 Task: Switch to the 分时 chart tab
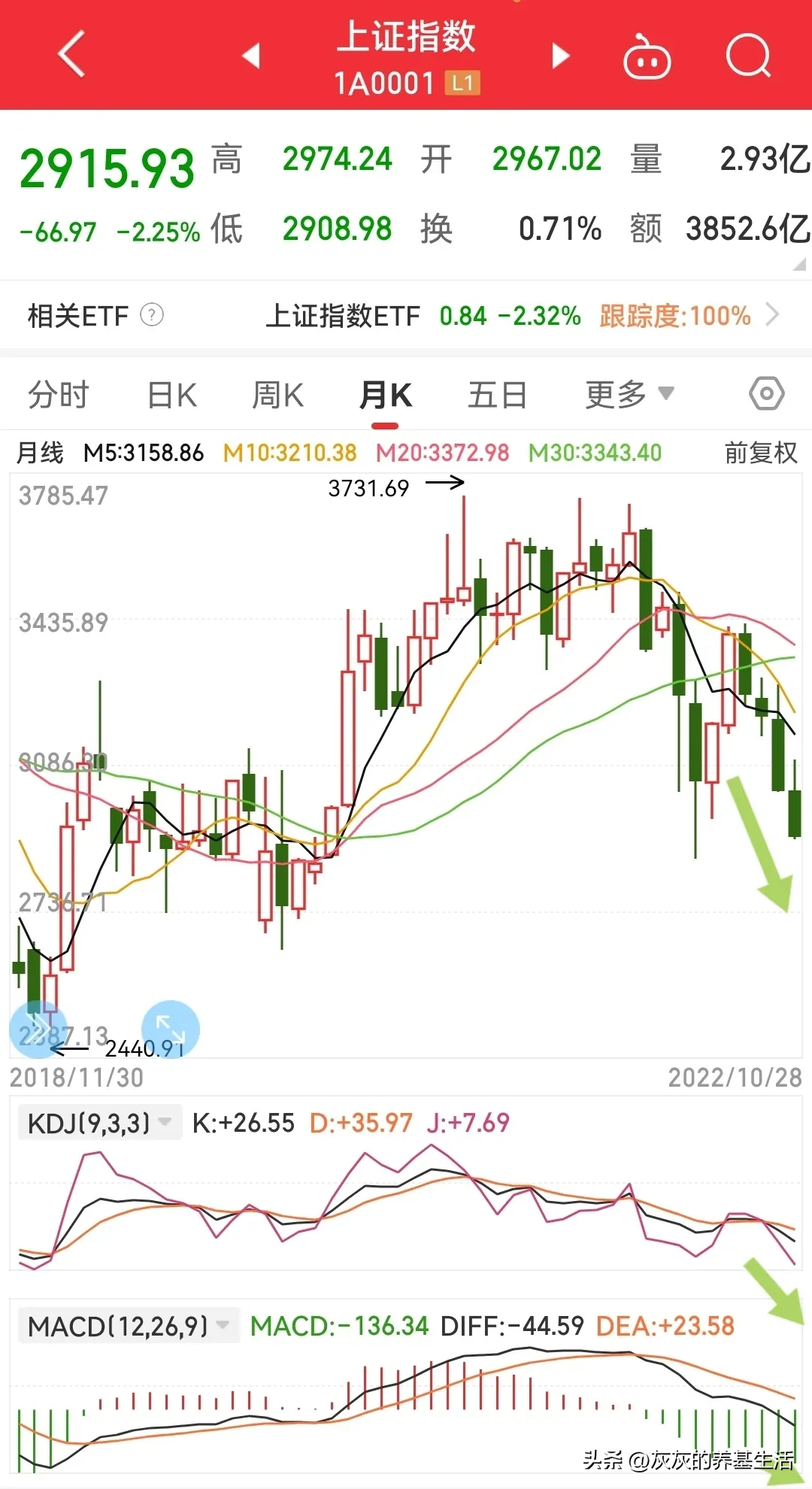59,395
